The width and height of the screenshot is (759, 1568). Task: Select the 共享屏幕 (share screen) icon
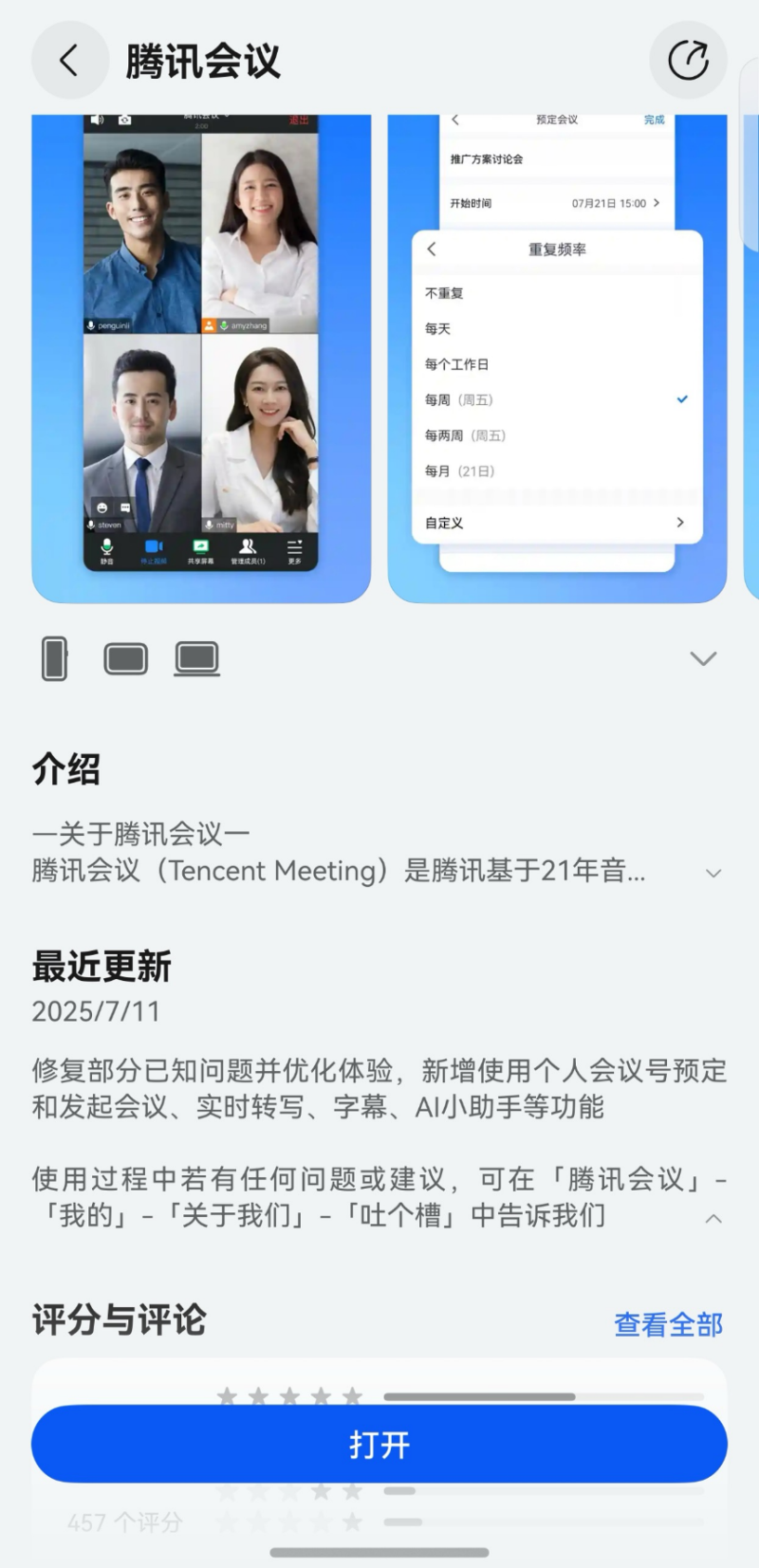point(199,546)
